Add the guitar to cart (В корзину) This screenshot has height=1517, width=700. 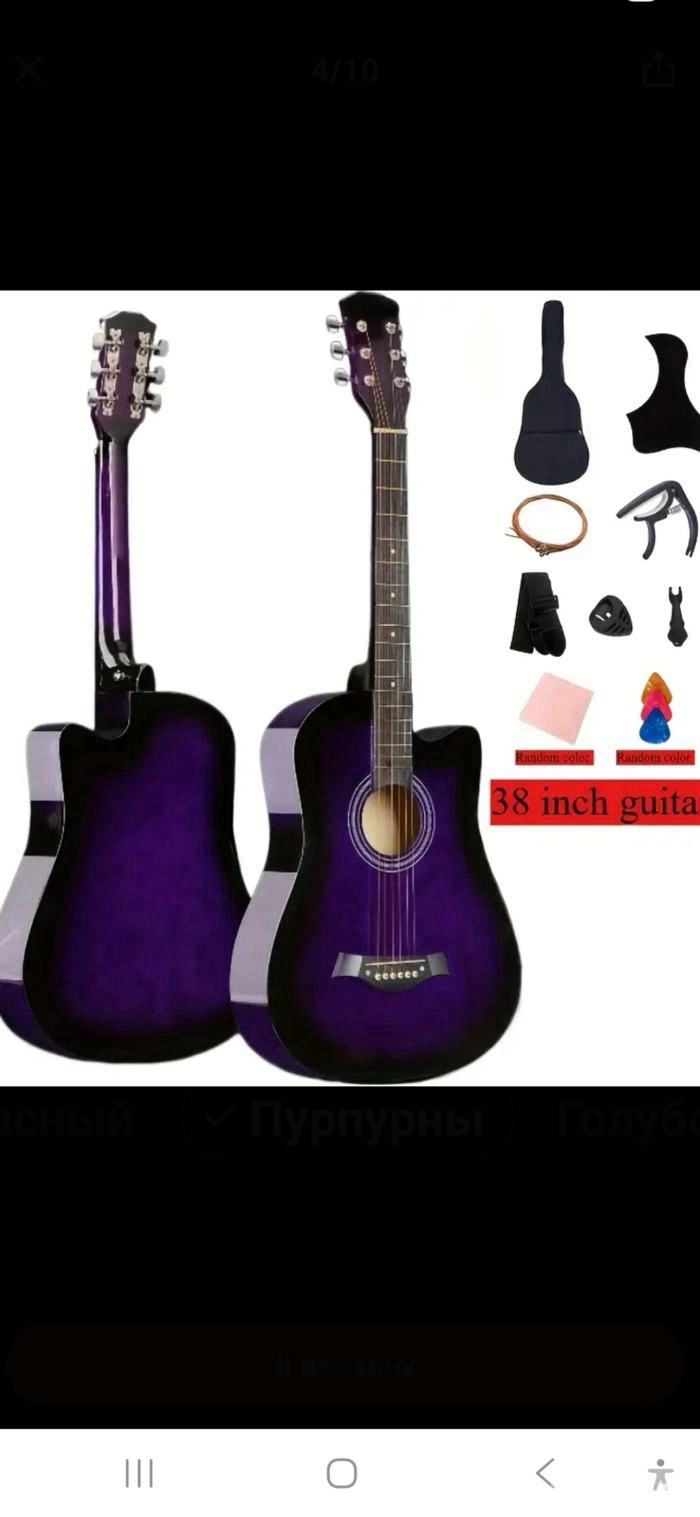(346, 1366)
